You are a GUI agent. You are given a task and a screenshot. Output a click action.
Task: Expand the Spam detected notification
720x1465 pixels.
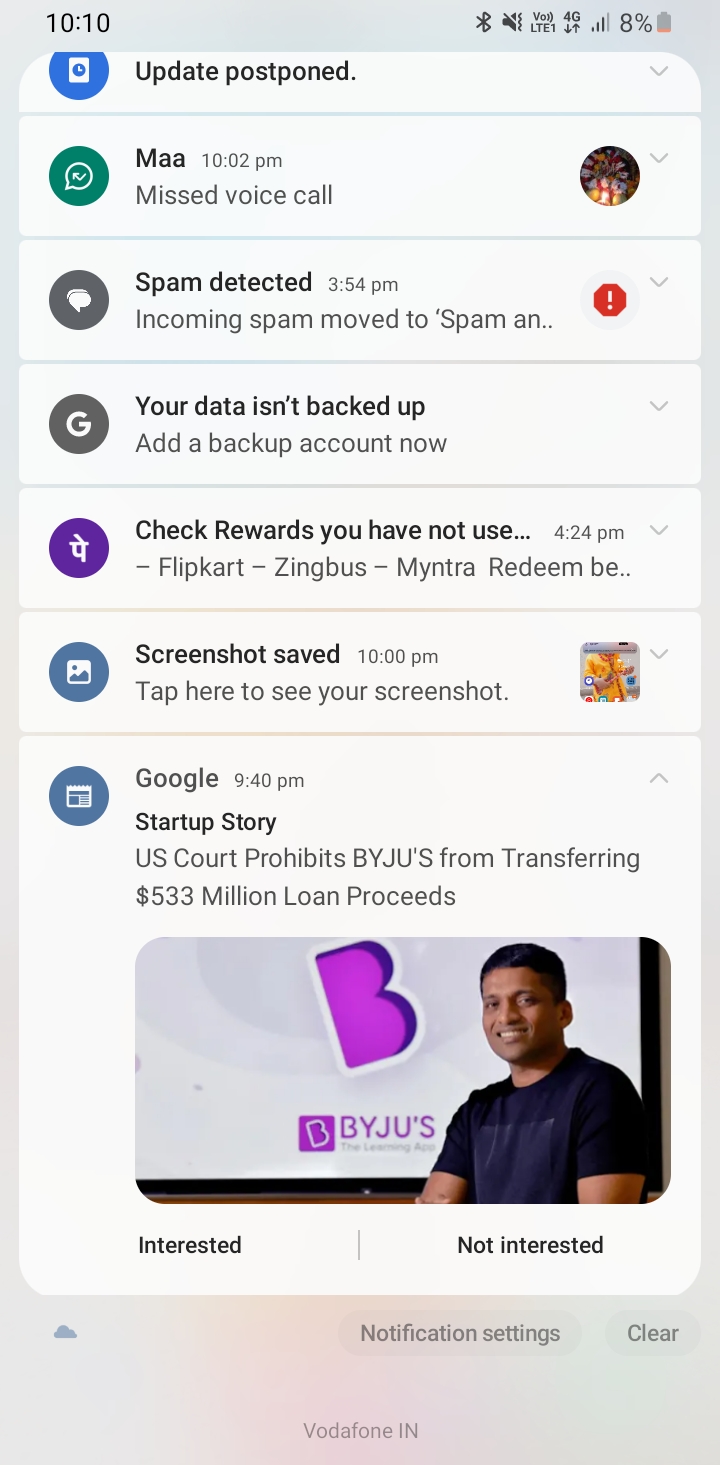coord(658,282)
